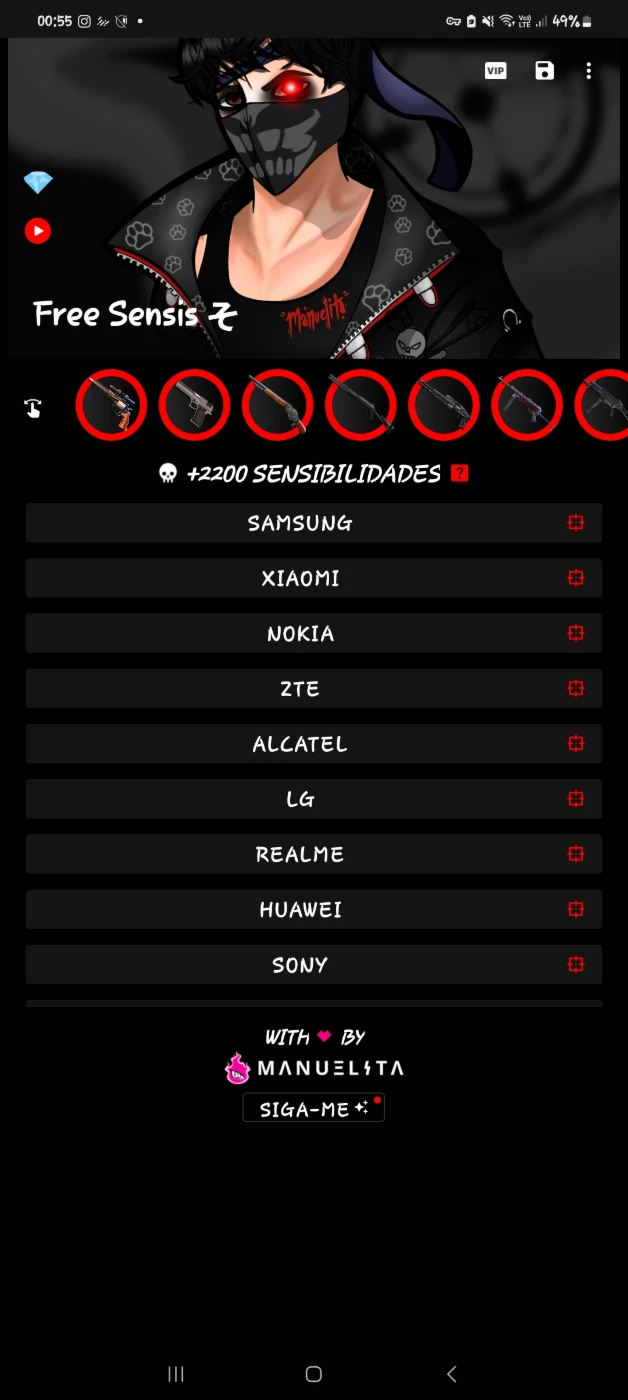Screen dimensions: 628x1400
Task: Select the LG brand row
Action: [314, 799]
